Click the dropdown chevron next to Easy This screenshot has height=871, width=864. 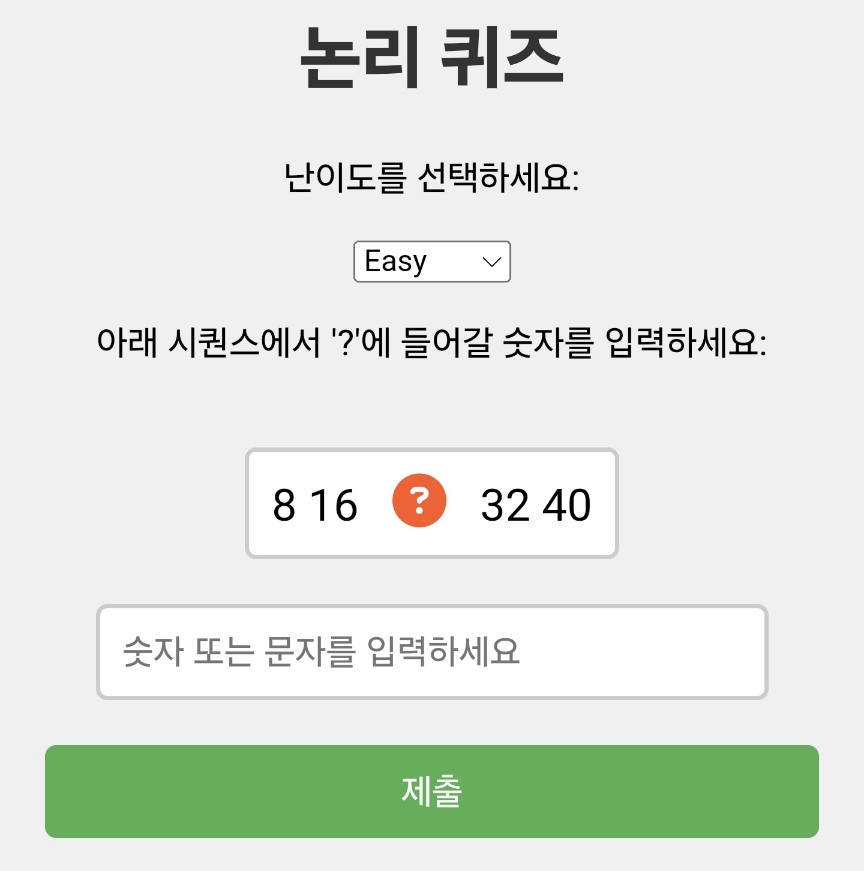click(x=490, y=261)
